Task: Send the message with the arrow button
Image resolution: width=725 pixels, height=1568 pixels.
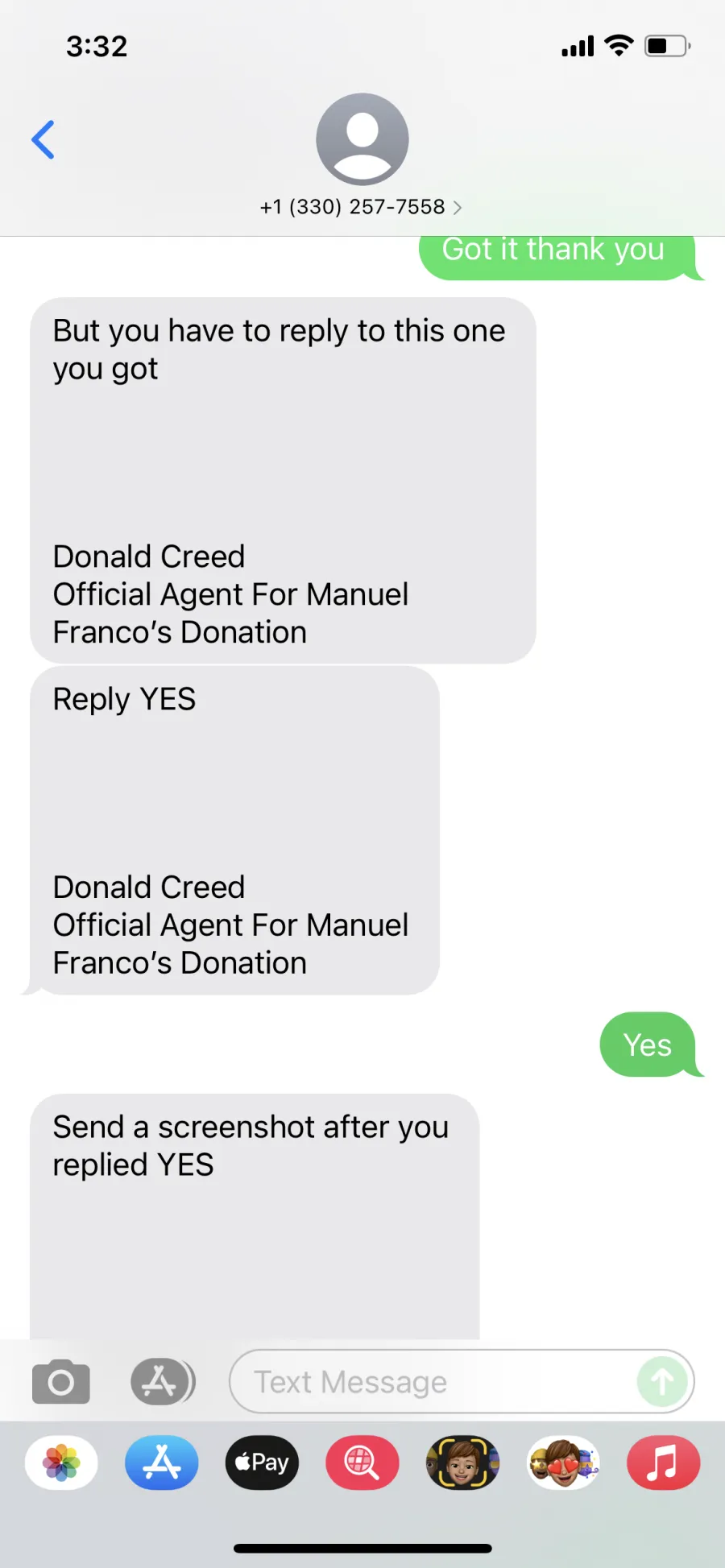Action: pos(663,1382)
